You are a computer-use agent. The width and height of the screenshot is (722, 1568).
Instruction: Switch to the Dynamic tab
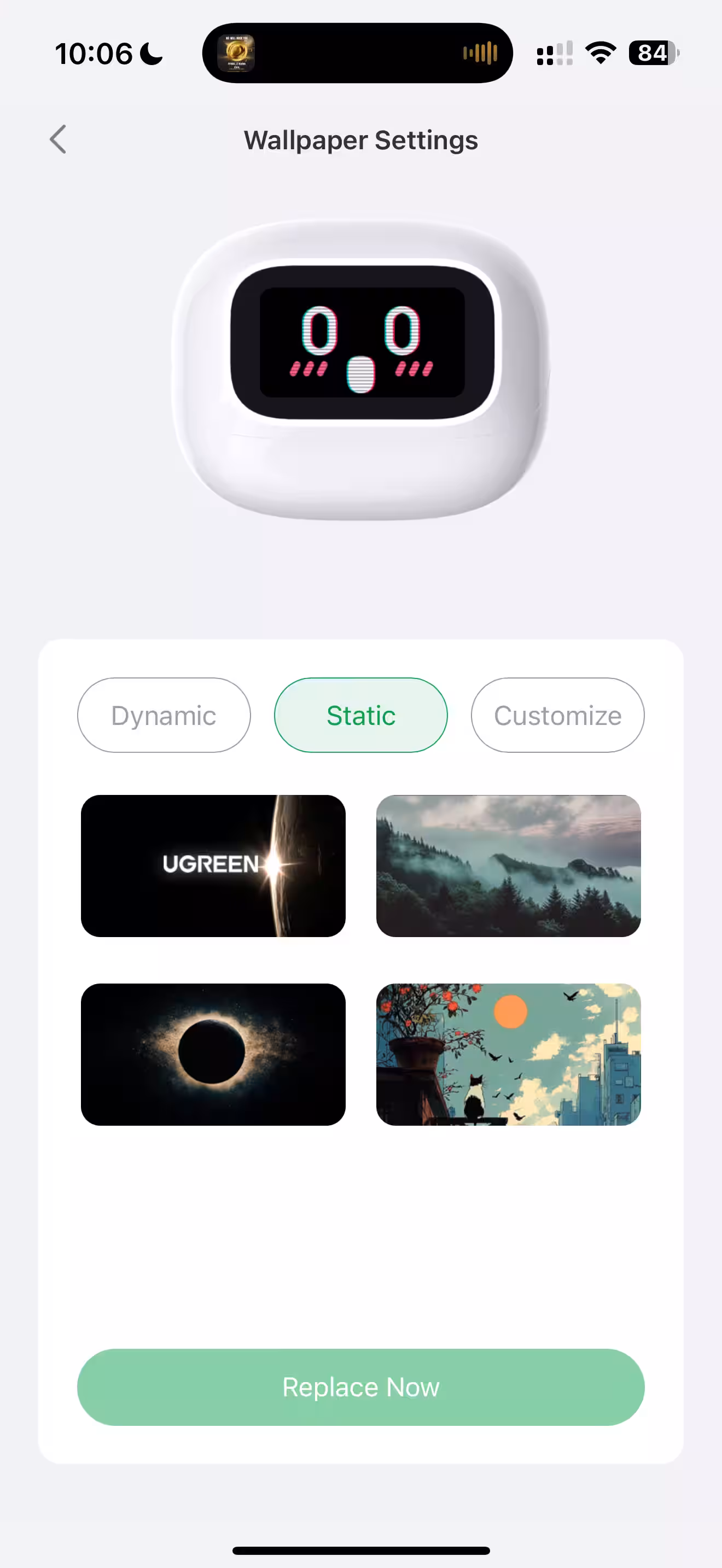(164, 715)
